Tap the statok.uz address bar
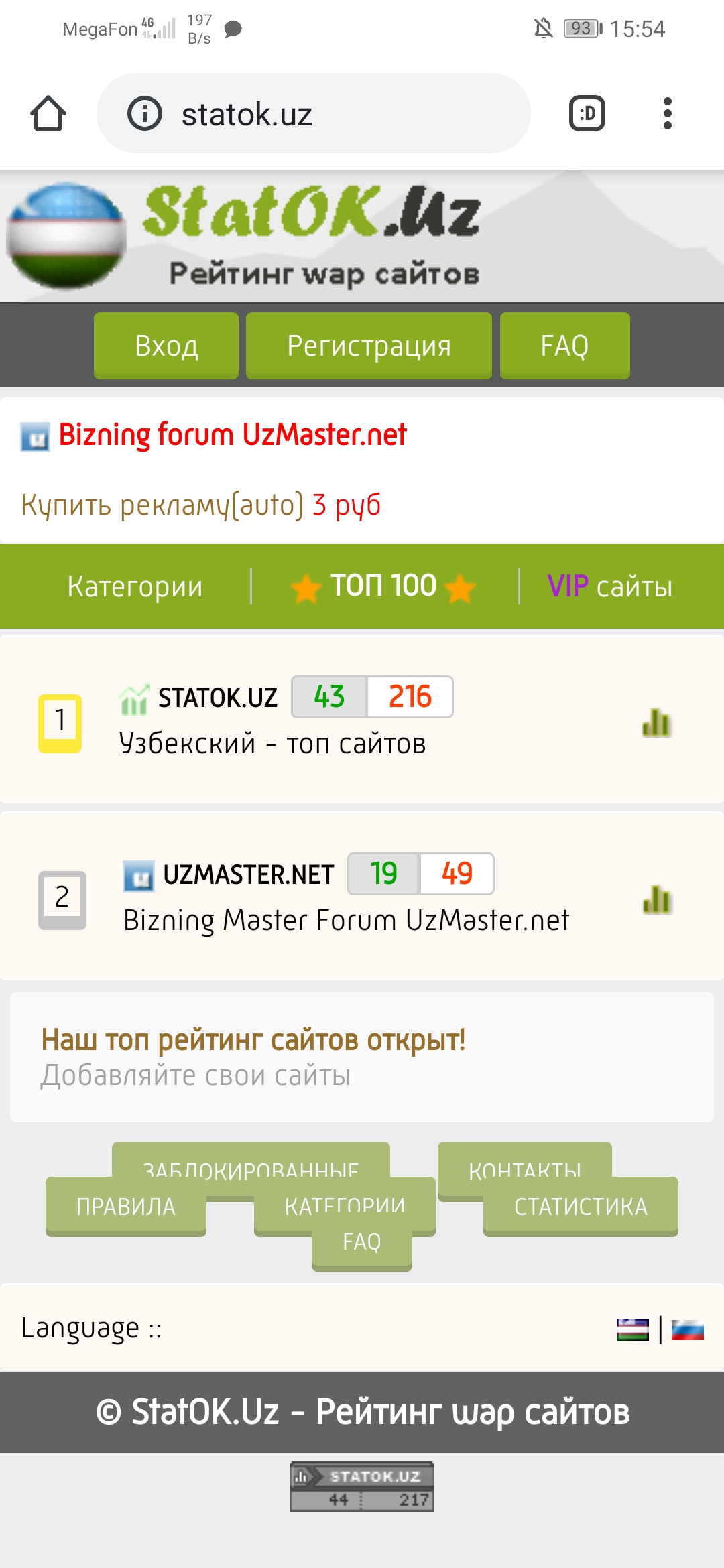 313,114
